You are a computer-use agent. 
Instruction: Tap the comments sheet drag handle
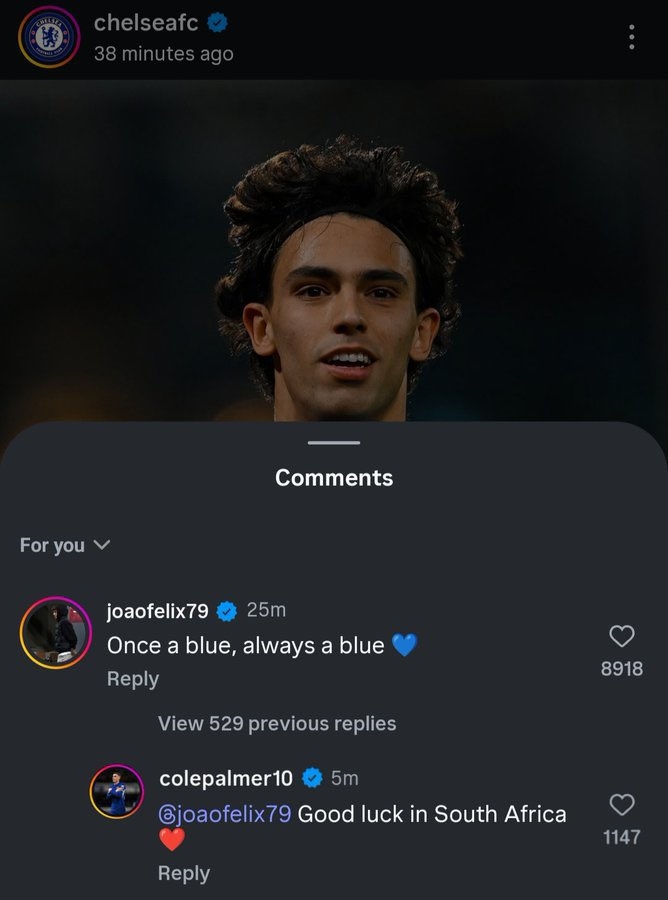(x=334, y=442)
